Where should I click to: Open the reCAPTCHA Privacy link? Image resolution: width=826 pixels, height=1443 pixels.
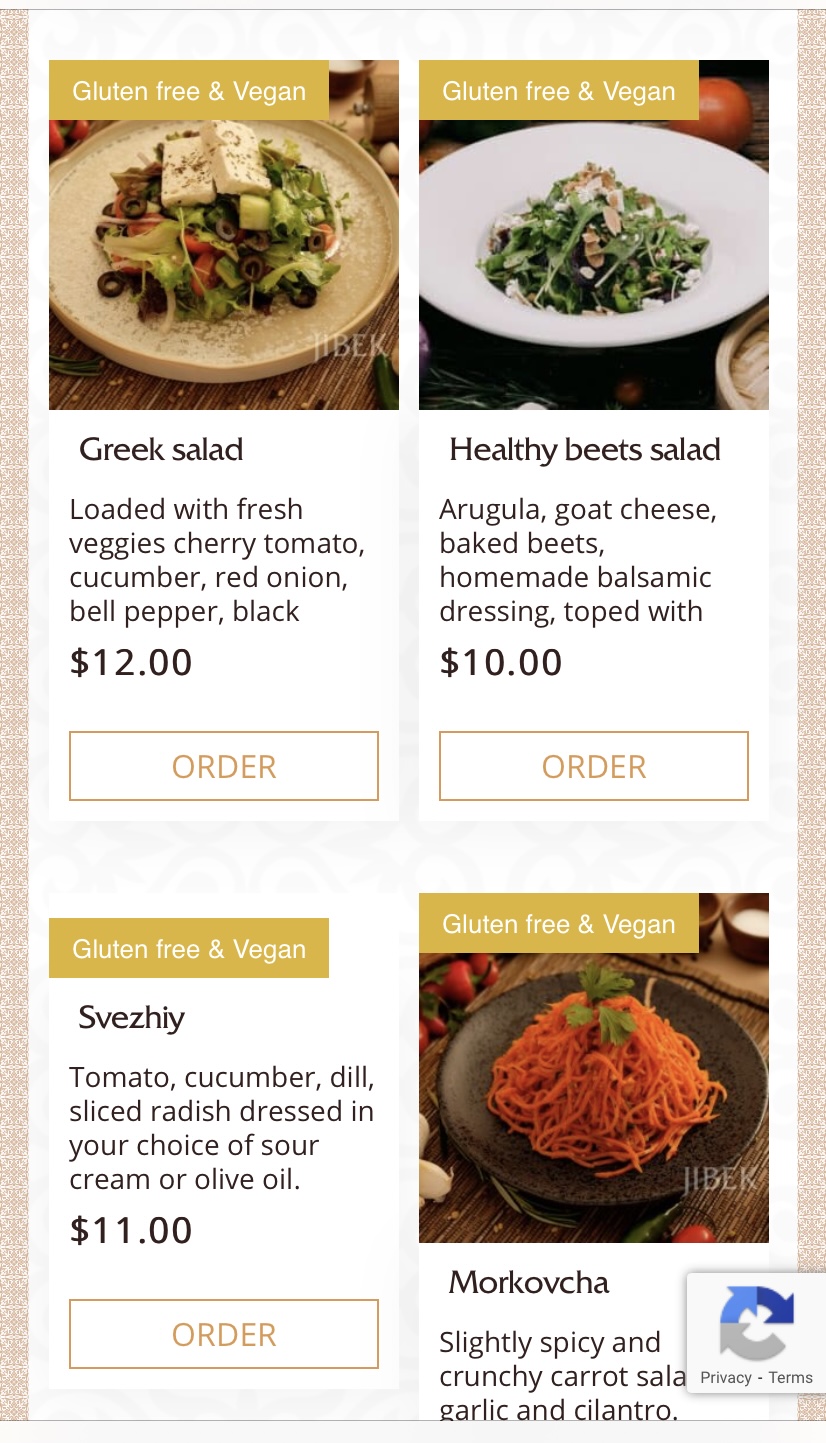coord(725,1377)
